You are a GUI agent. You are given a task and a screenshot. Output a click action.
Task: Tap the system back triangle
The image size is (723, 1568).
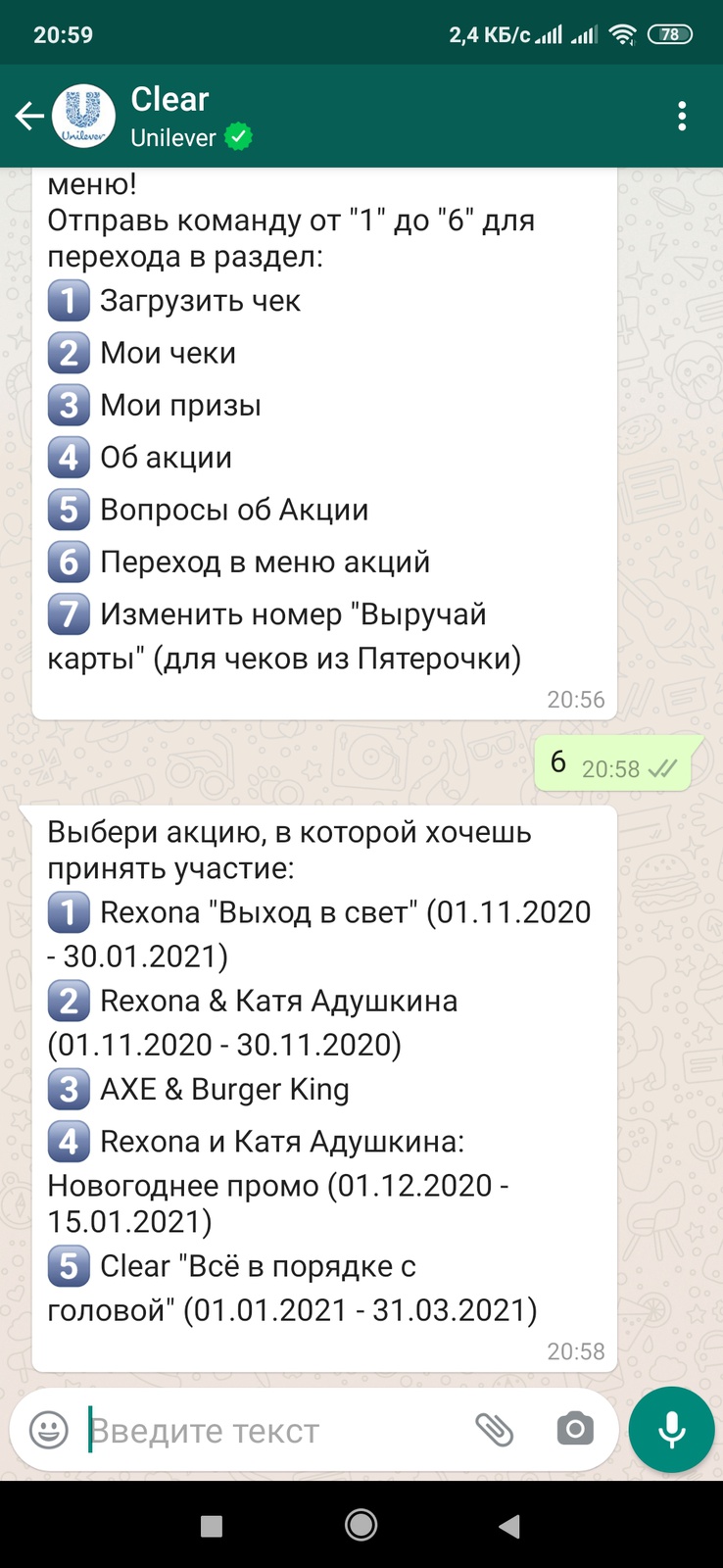point(508,1525)
